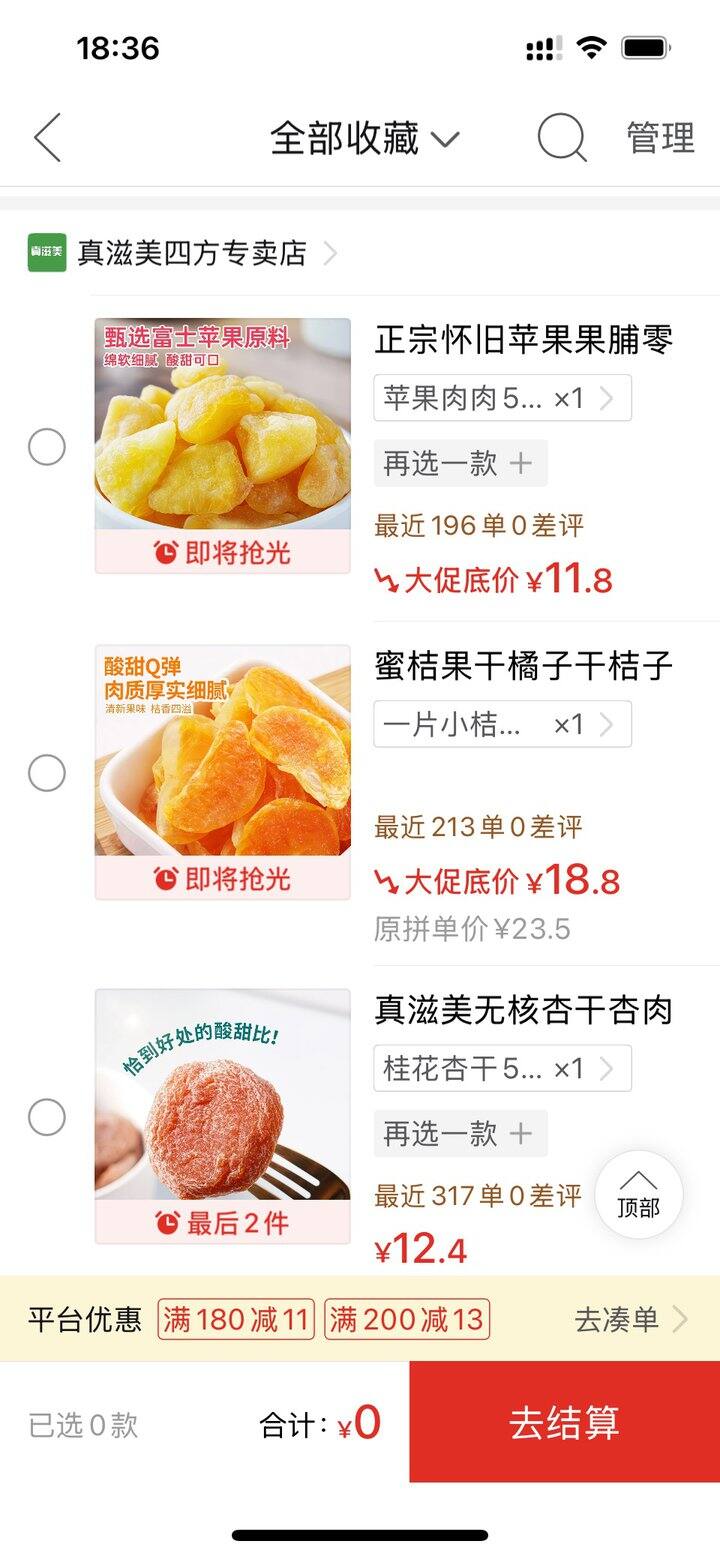Select the 正宗怀旧苹果果脯 item circle
This screenshot has height=1559, width=720.
pyautogui.click(x=46, y=446)
